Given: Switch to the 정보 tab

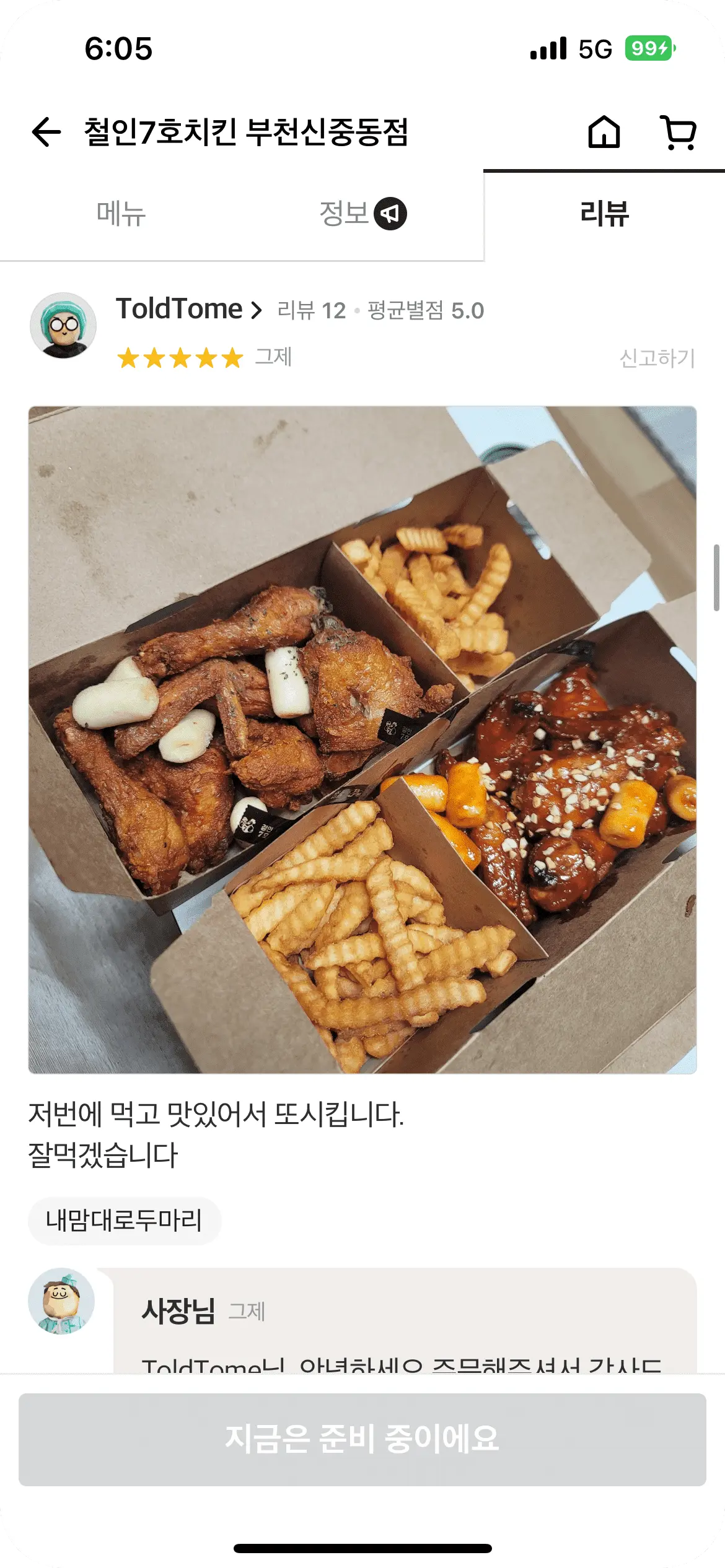Looking at the screenshot, I should (362, 214).
